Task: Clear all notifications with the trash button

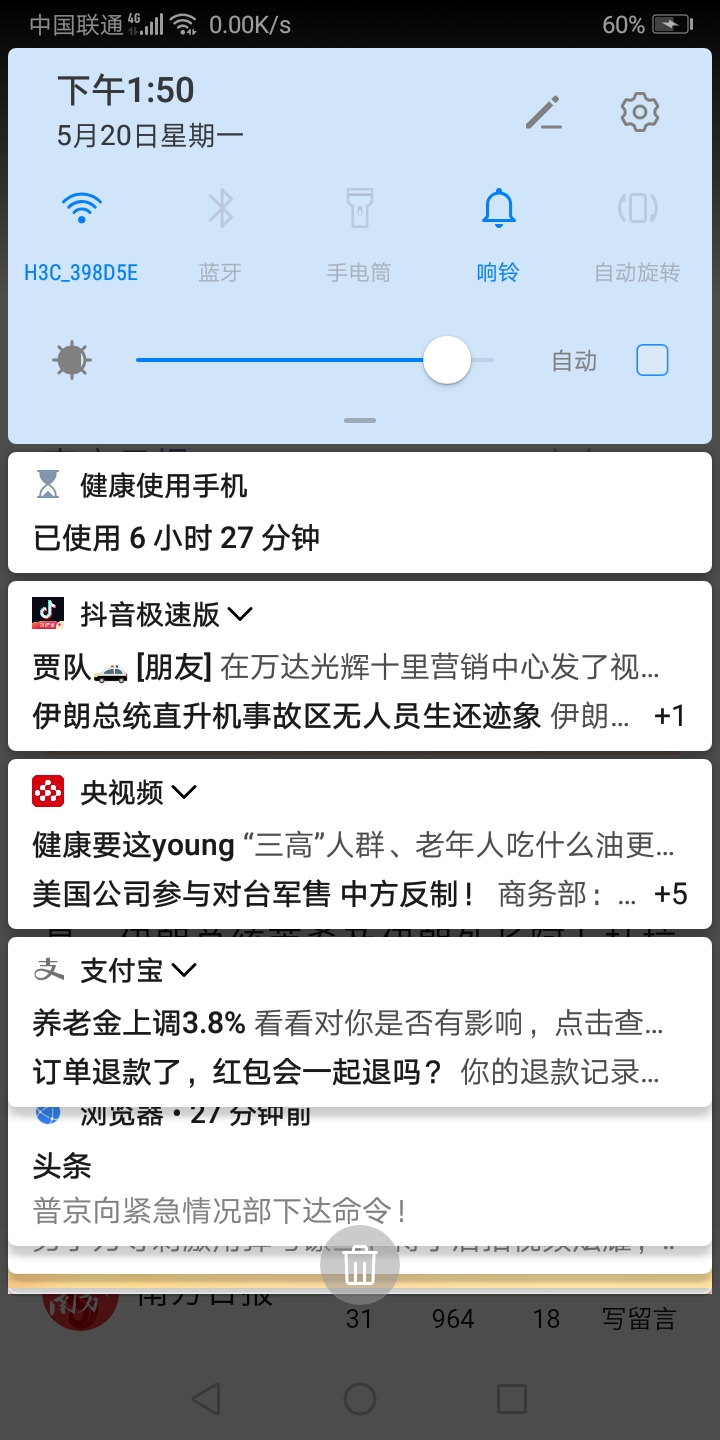Action: point(360,1266)
